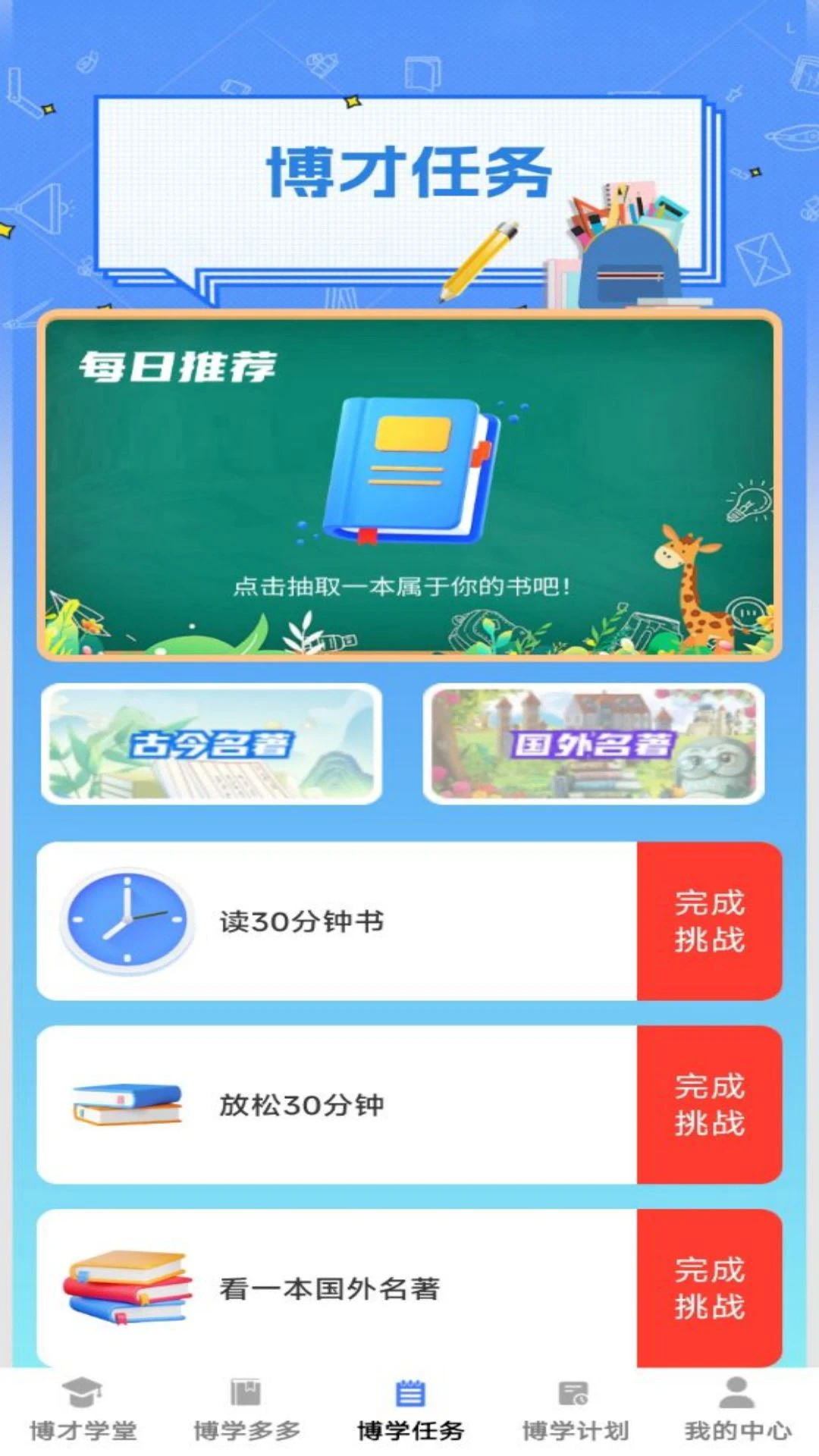Viewport: 819px width, 1456px height.
Task: Complete the 看一本国外名著 challenge
Action: point(709,1288)
